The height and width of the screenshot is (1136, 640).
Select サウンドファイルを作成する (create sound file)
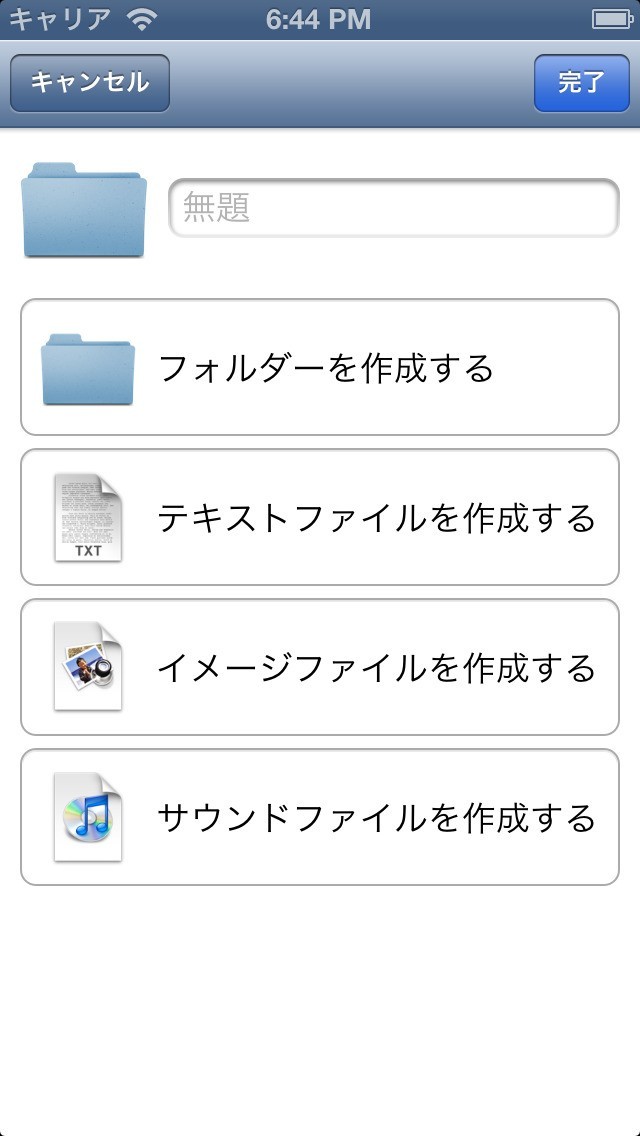coord(320,817)
